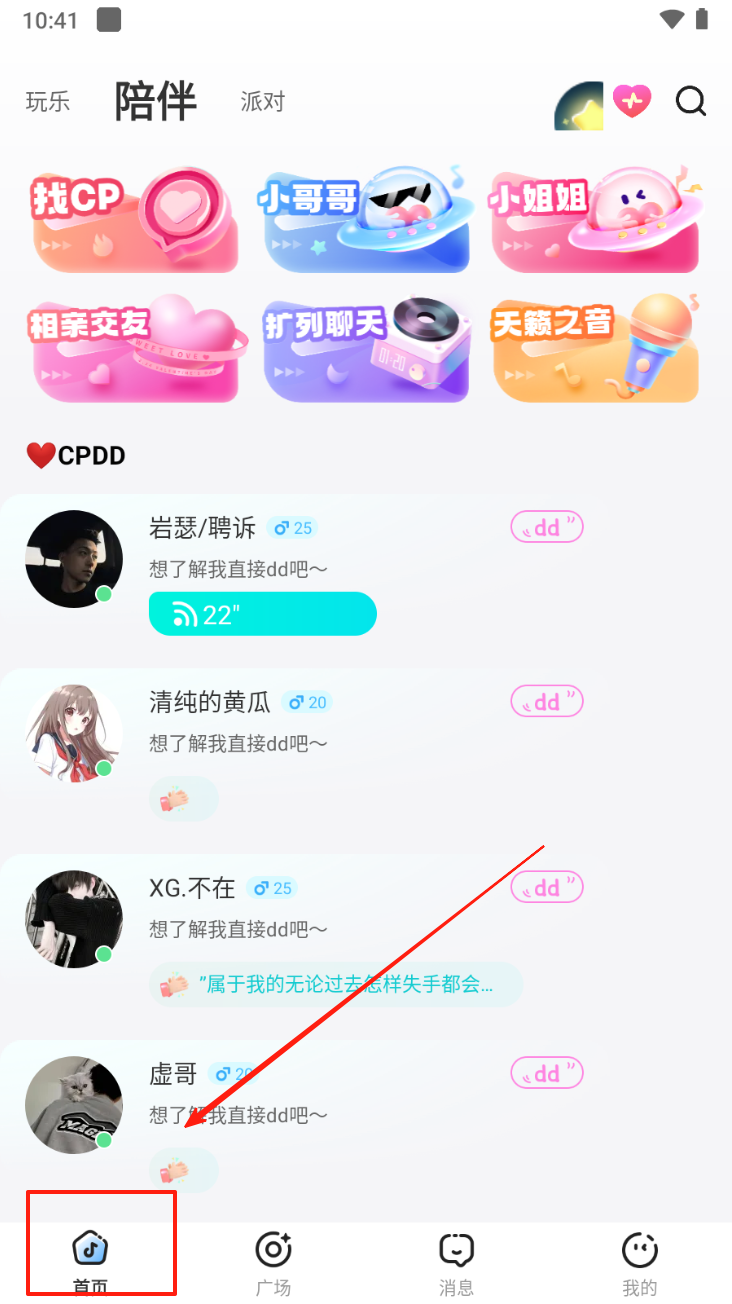The width and height of the screenshot is (732, 1304).
Task: Open the 消息 tab
Action: coord(456,1262)
